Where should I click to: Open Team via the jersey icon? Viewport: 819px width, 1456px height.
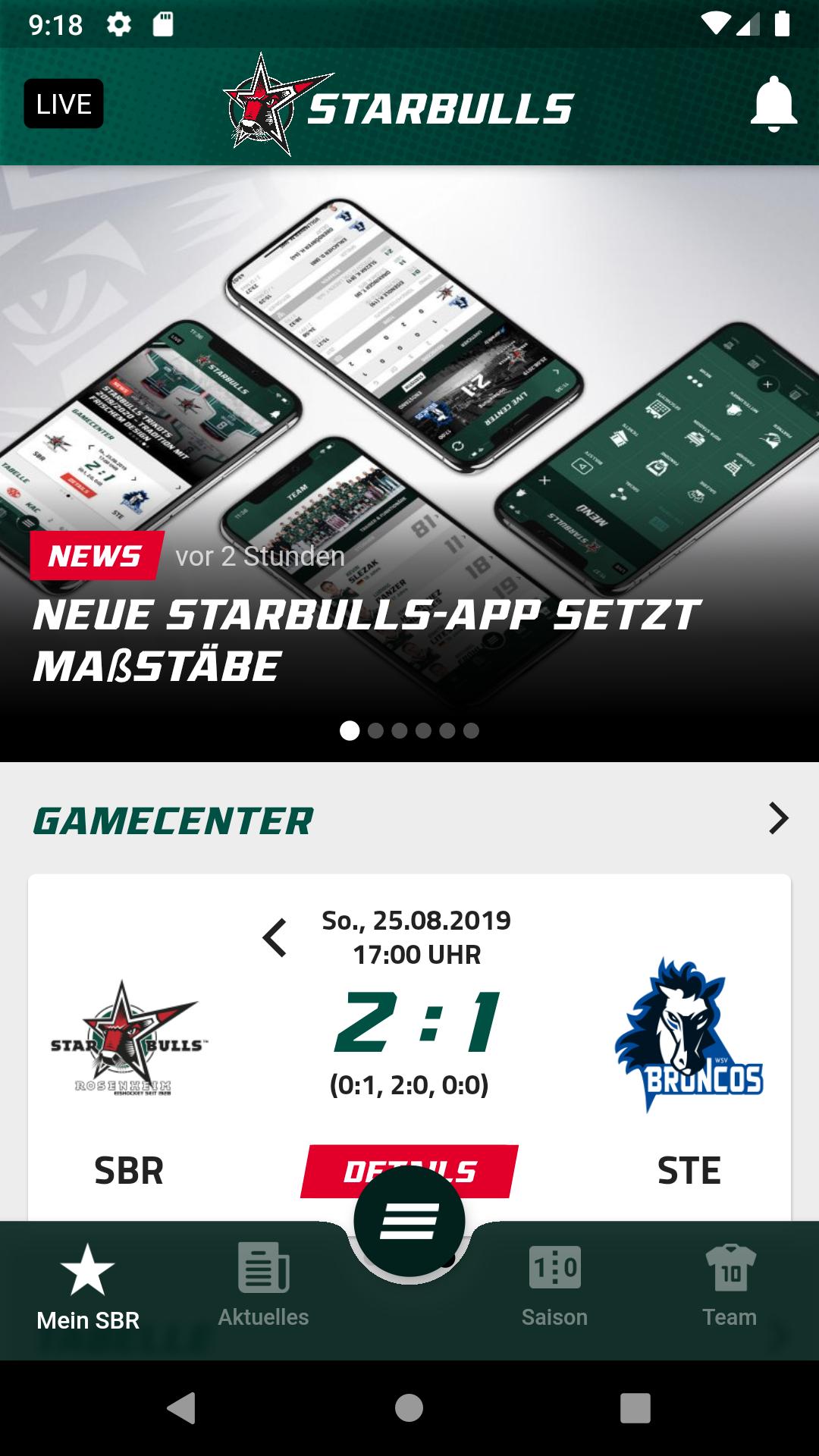730,1265
